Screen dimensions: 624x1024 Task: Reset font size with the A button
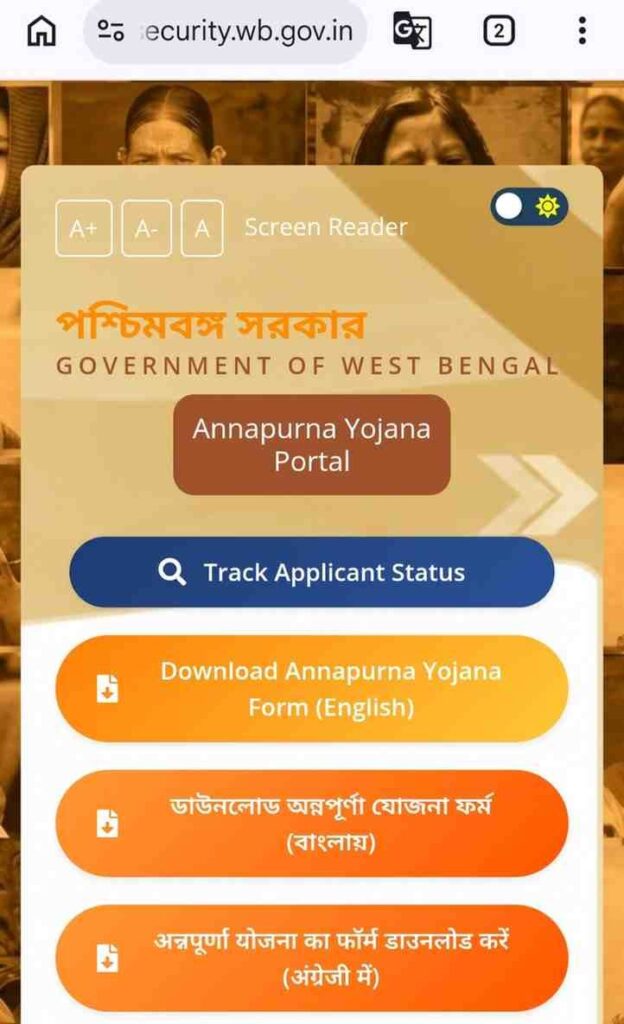click(x=202, y=228)
